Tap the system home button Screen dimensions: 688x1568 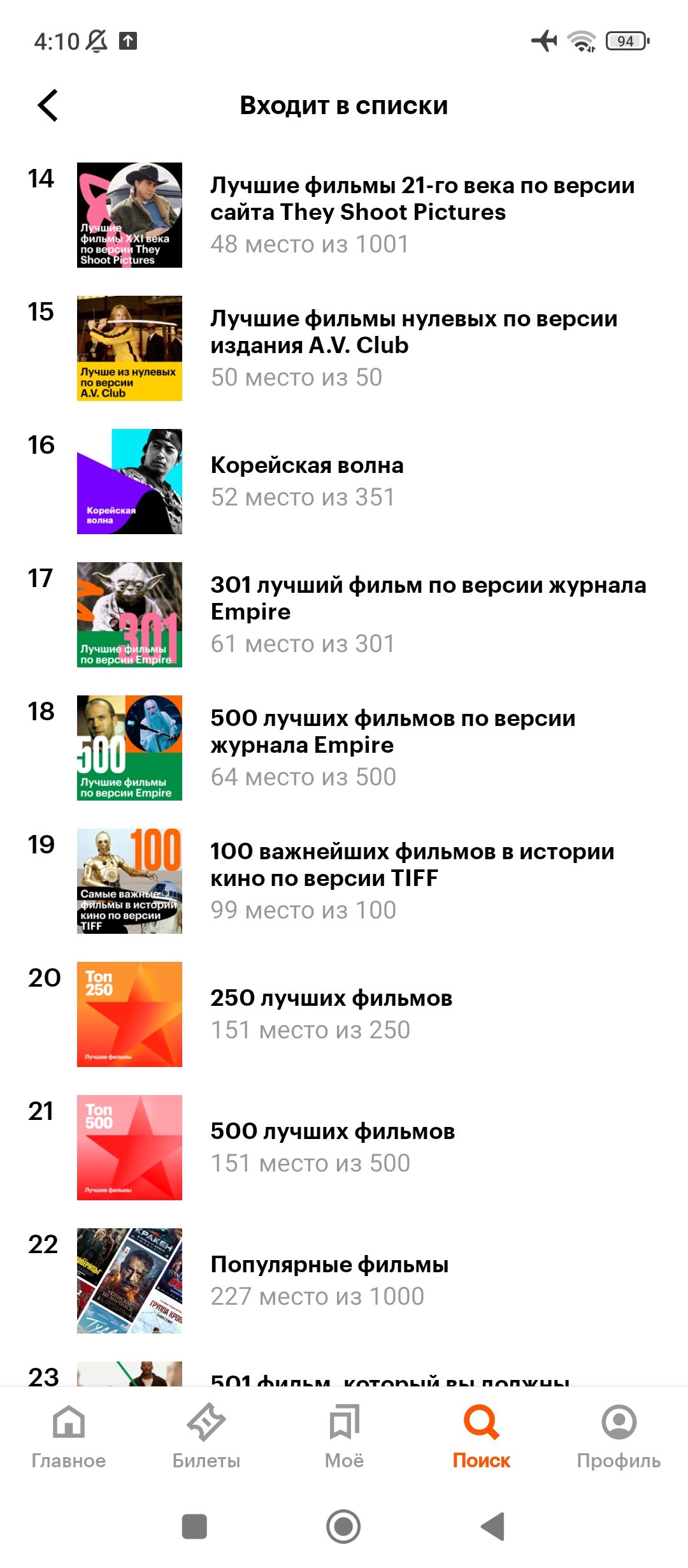click(x=343, y=1527)
